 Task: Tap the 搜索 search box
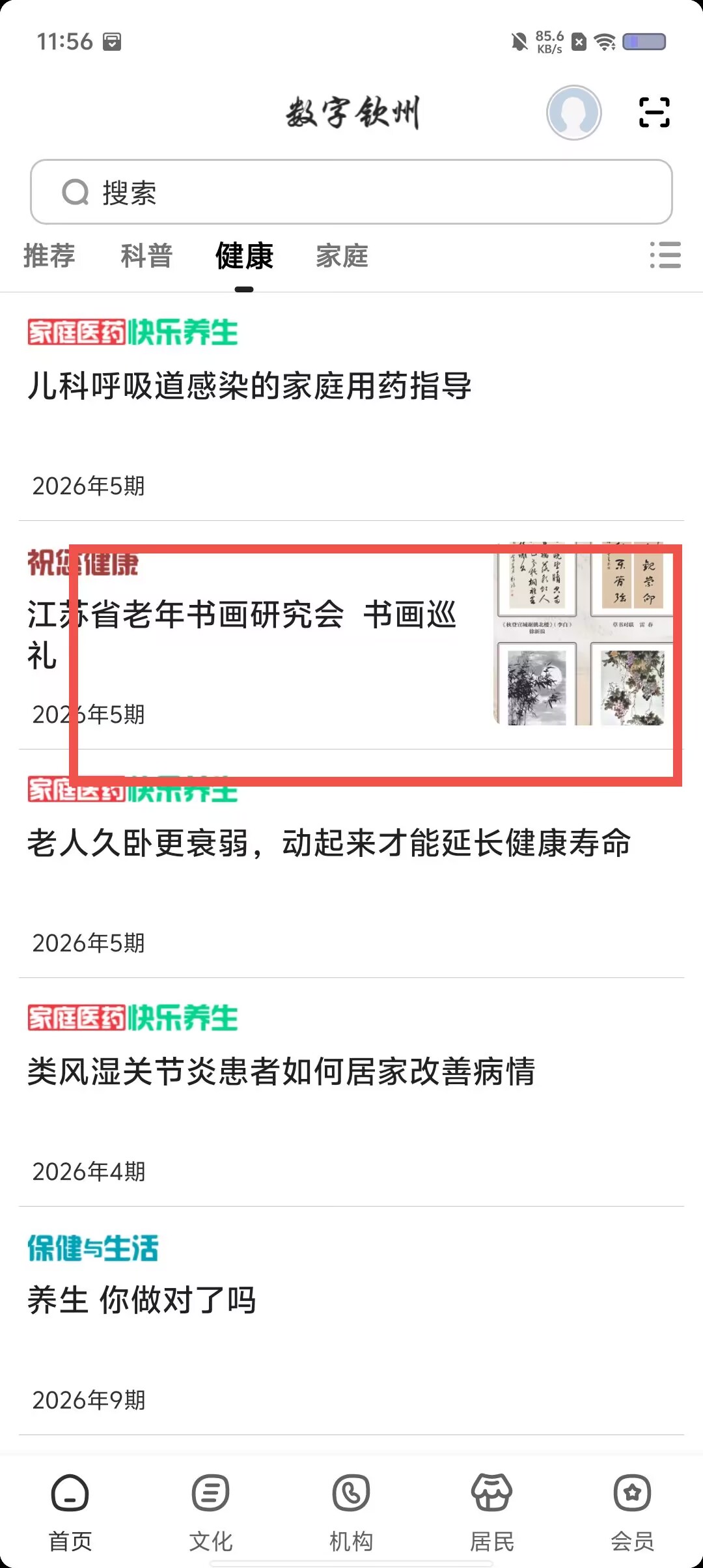[x=351, y=192]
